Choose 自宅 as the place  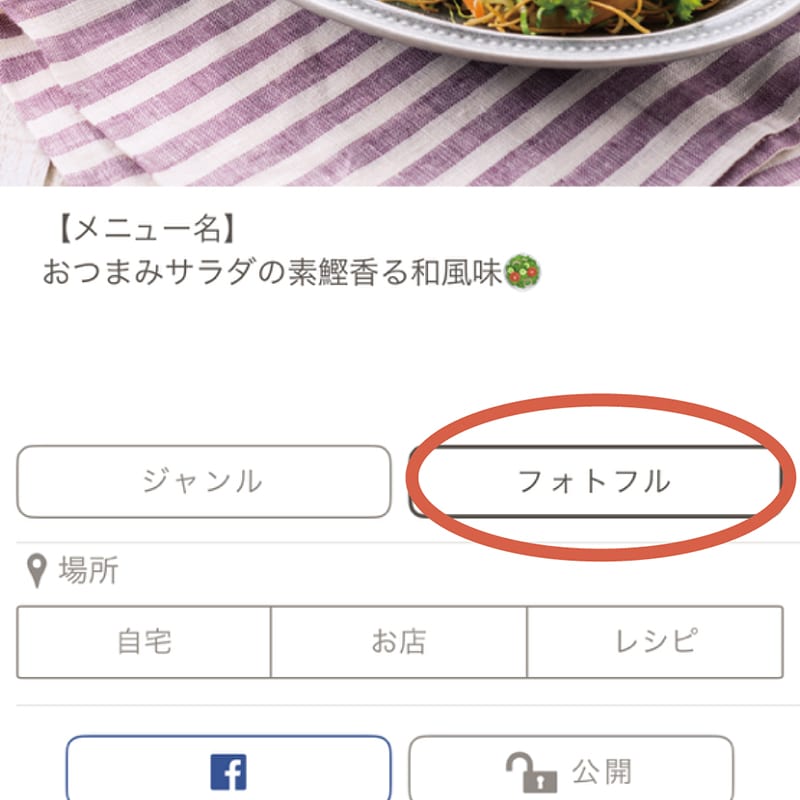click(x=144, y=641)
